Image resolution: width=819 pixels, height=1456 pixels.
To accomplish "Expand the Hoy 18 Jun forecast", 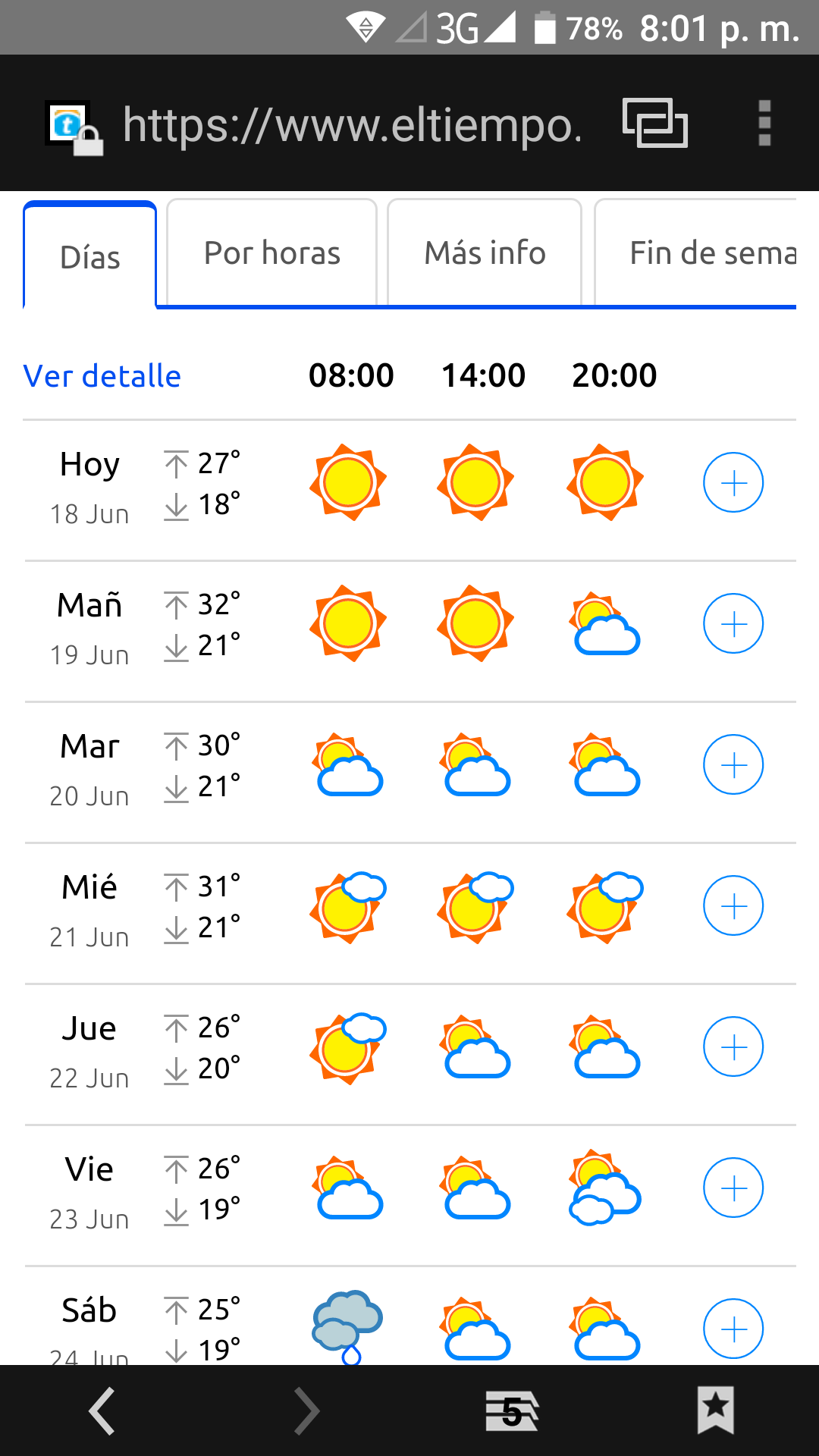I will [x=733, y=483].
